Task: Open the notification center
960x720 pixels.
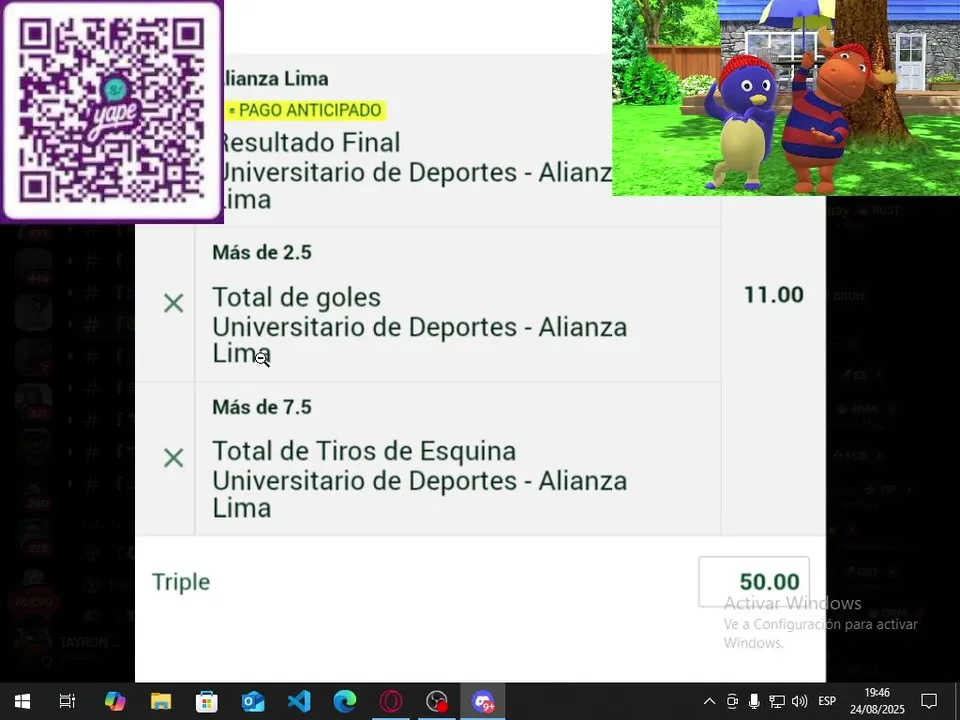Action: tap(928, 701)
